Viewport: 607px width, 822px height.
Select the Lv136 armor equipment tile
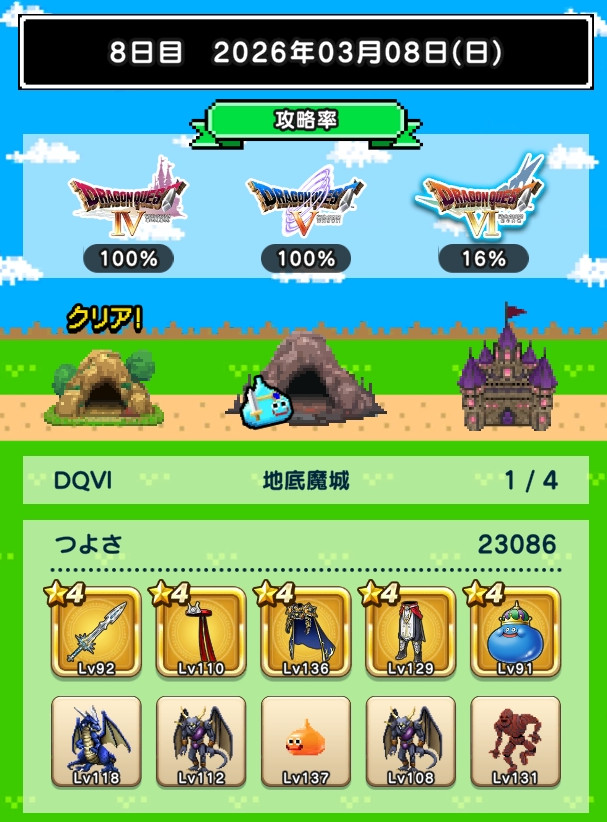[x=306, y=632]
